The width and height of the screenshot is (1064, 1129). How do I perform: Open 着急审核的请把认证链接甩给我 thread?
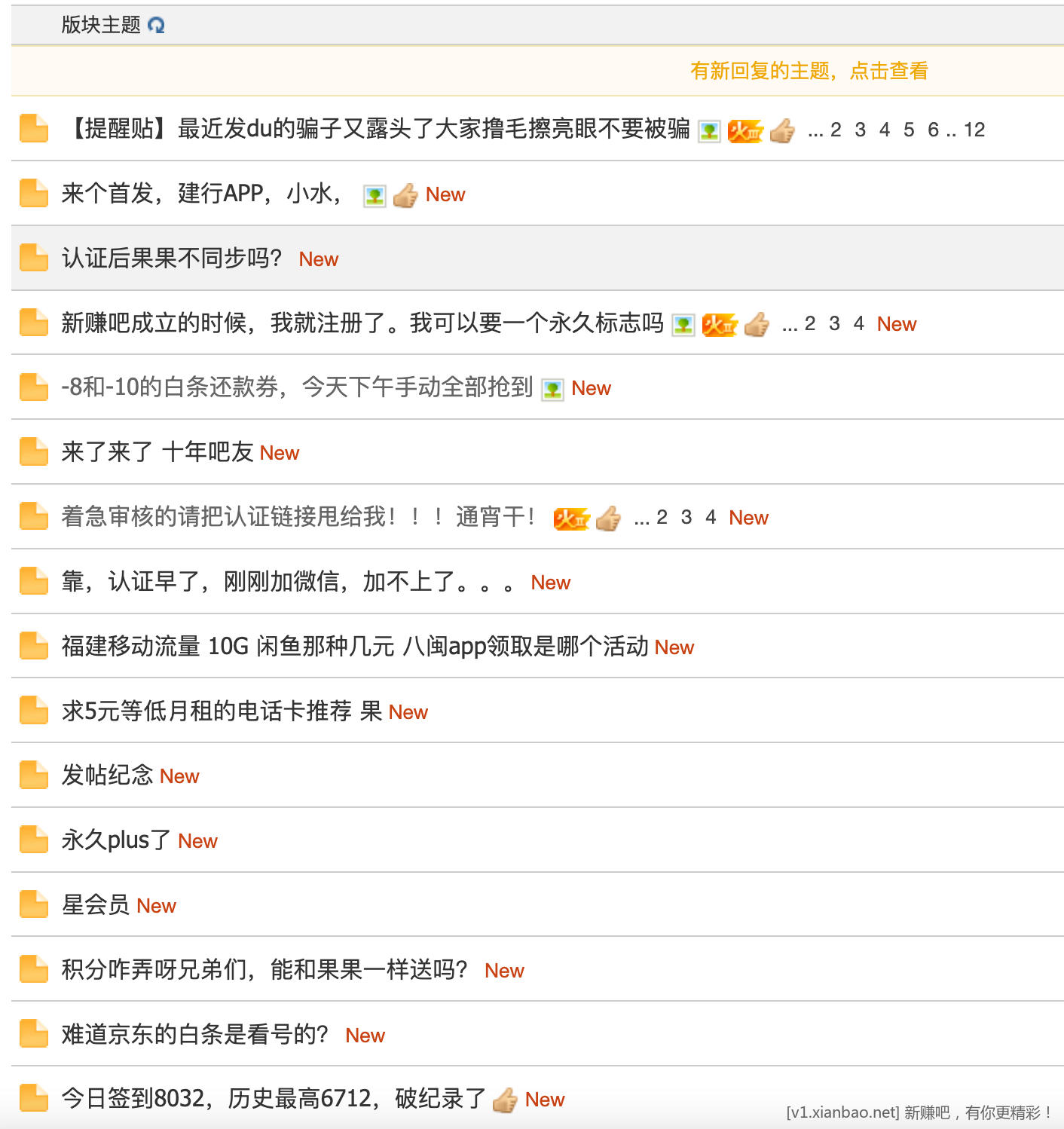[x=298, y=517]
